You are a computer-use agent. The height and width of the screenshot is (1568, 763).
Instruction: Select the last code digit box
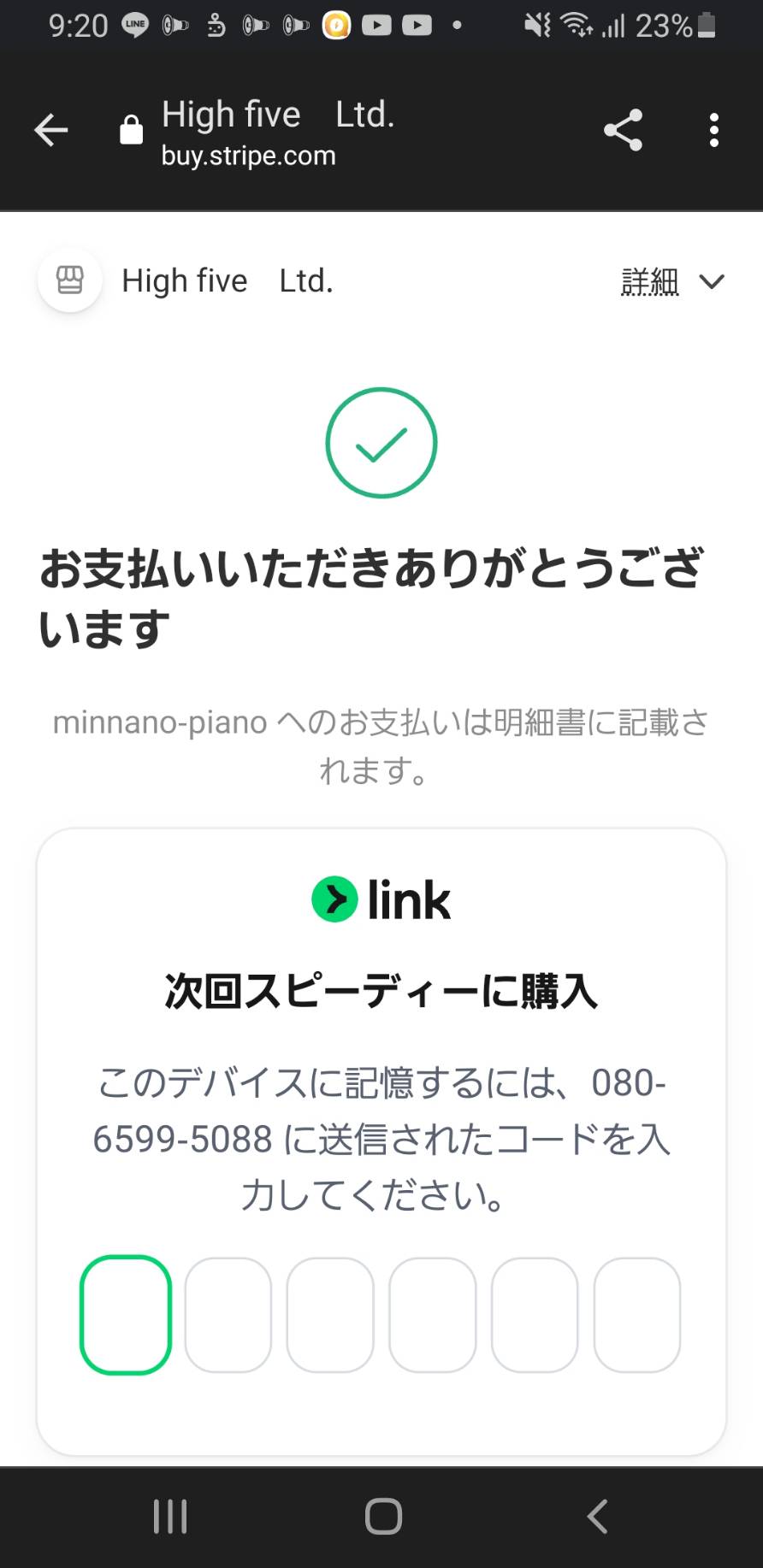(637, 1315)
